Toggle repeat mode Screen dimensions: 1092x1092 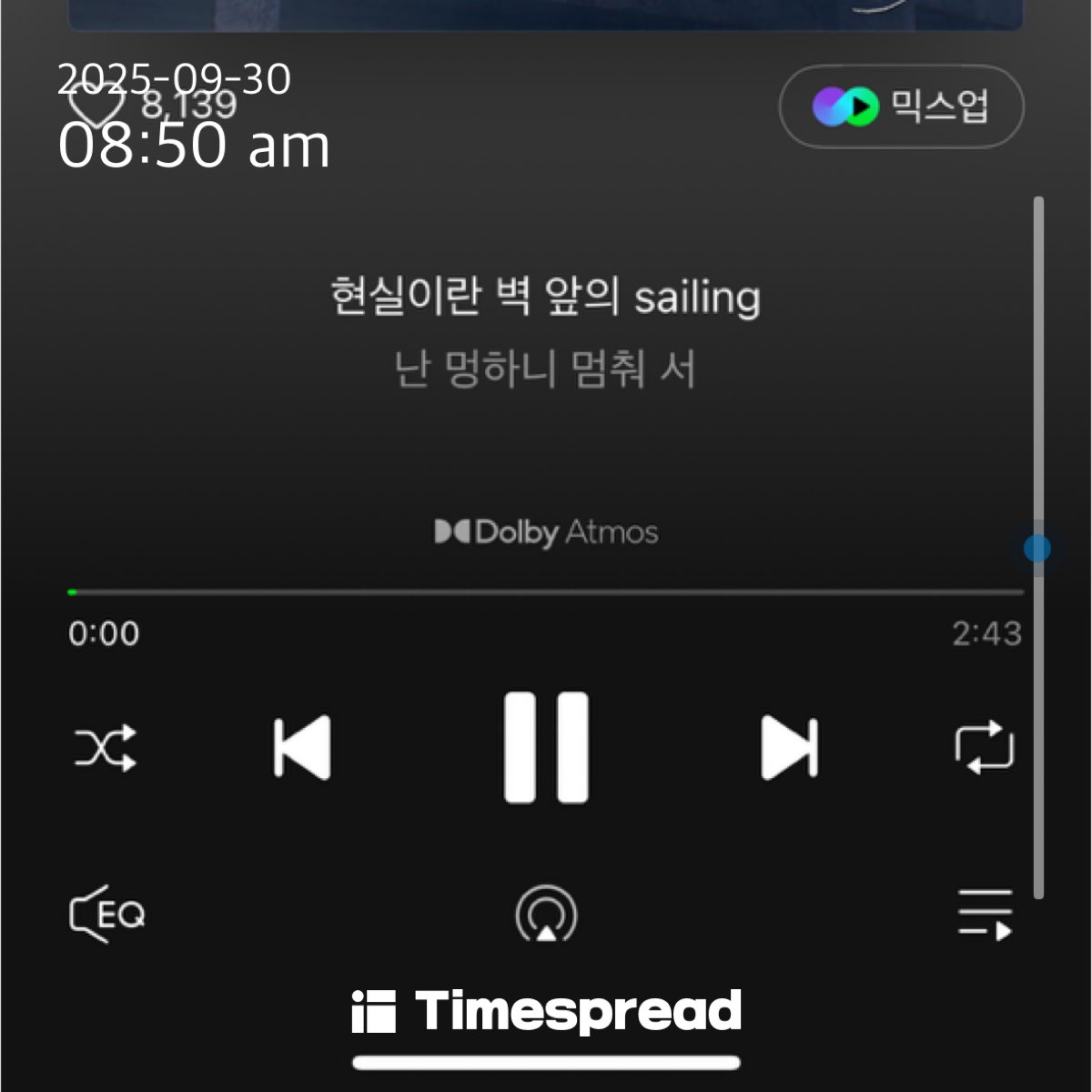(x=985, y=748)
